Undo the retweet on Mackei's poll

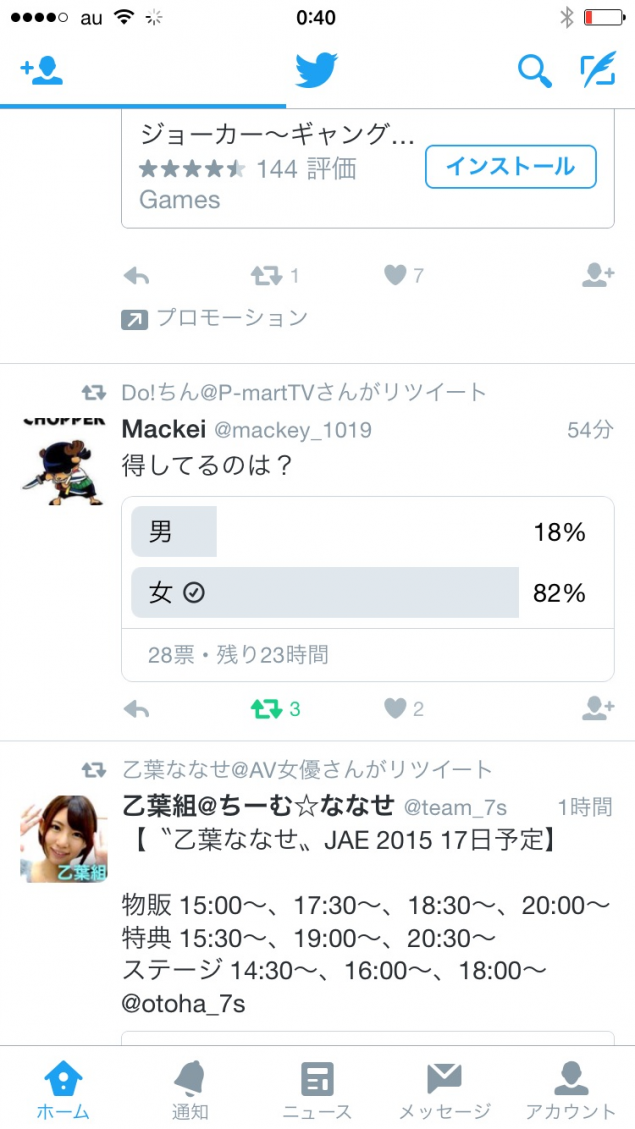[267, 709]
